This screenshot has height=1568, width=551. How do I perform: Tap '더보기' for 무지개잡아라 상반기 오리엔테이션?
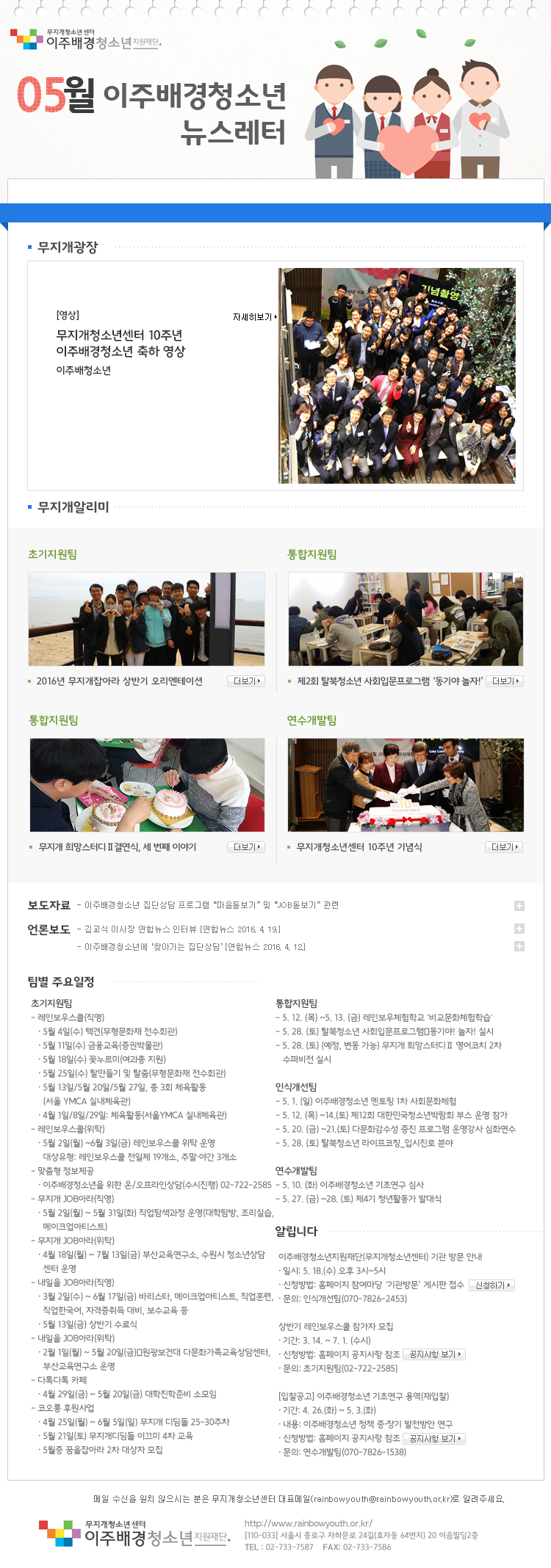246,681
